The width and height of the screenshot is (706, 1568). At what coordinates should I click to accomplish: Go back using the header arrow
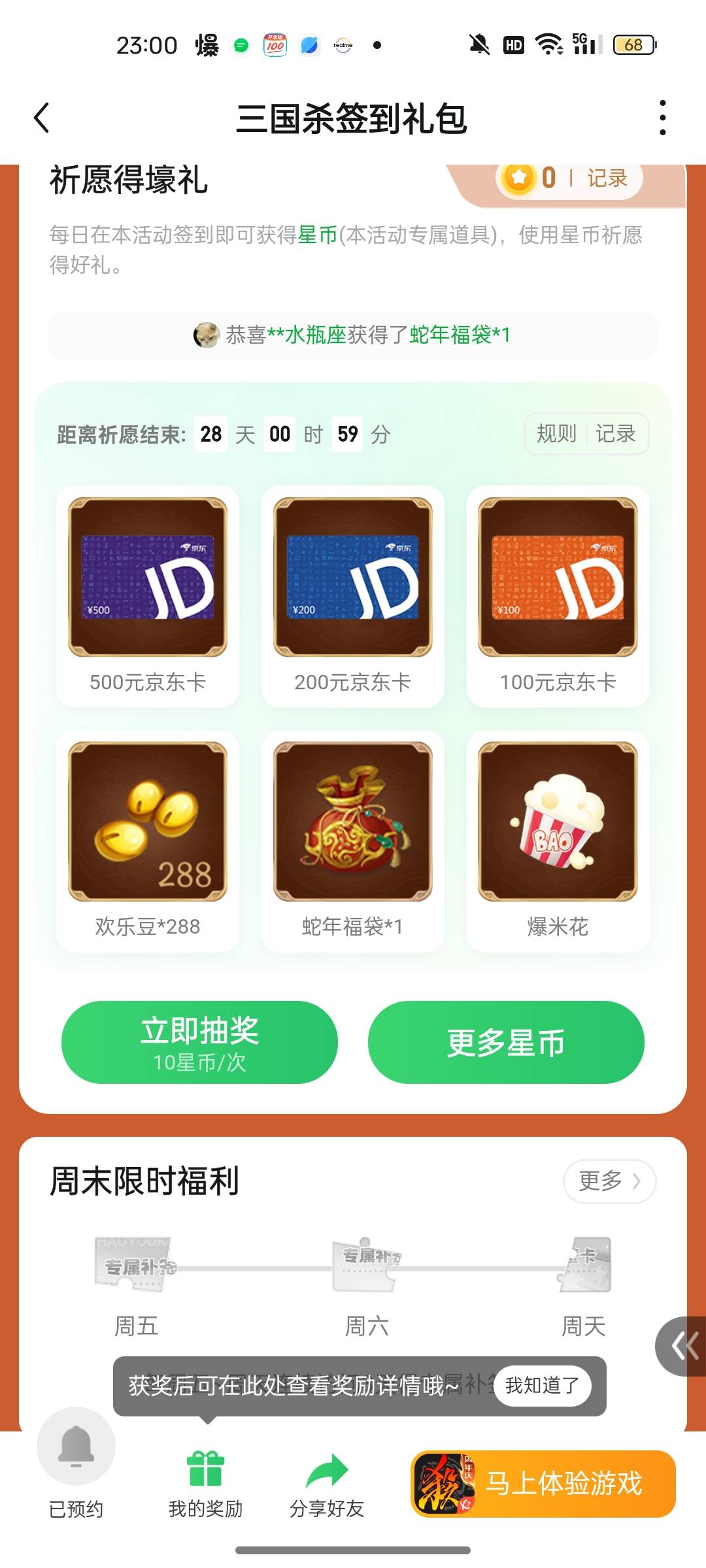pyautogui.click(x=42, y=118)
